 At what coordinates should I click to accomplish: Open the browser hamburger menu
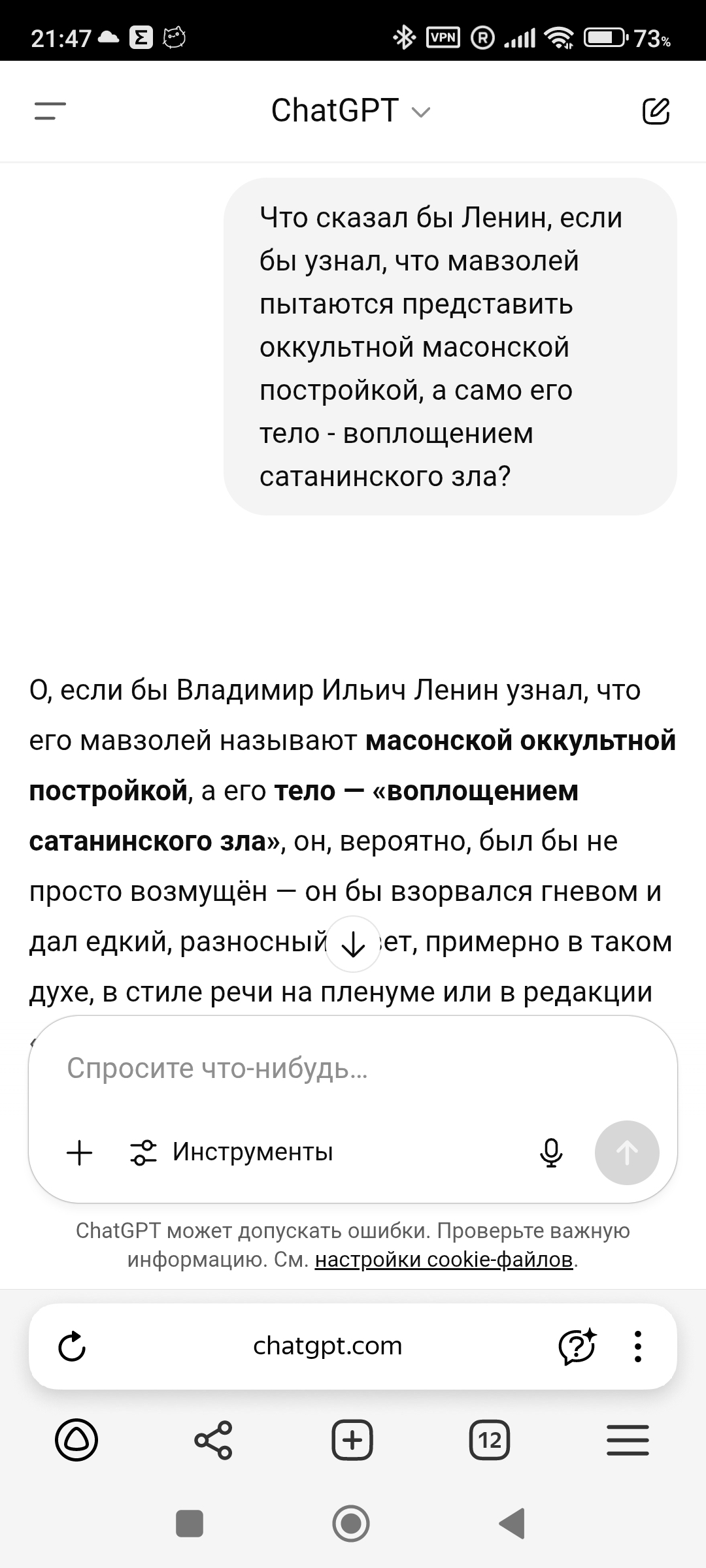pyautogui.click(x=628, y=1440)
